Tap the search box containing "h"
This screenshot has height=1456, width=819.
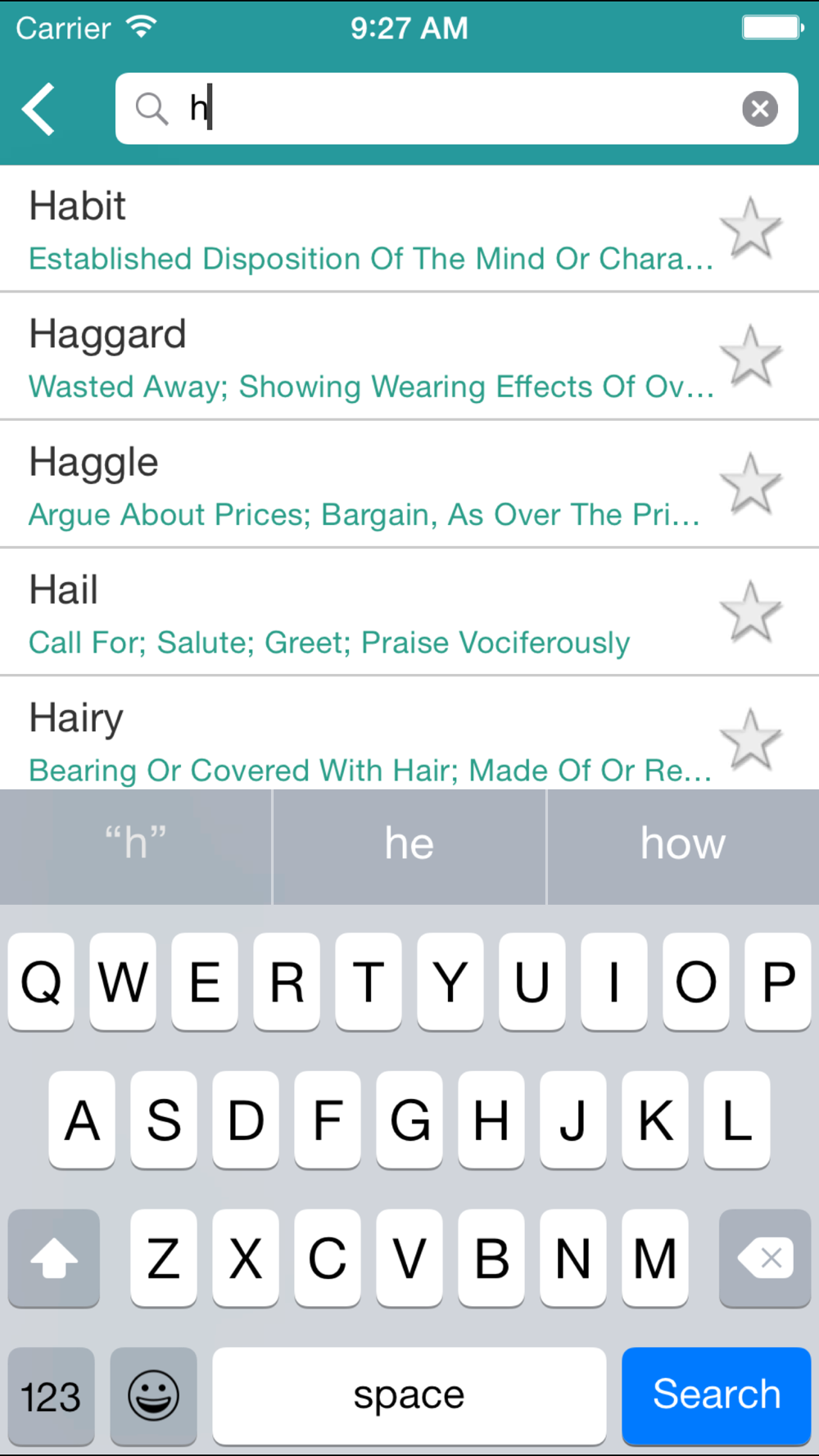click(456, 108)
